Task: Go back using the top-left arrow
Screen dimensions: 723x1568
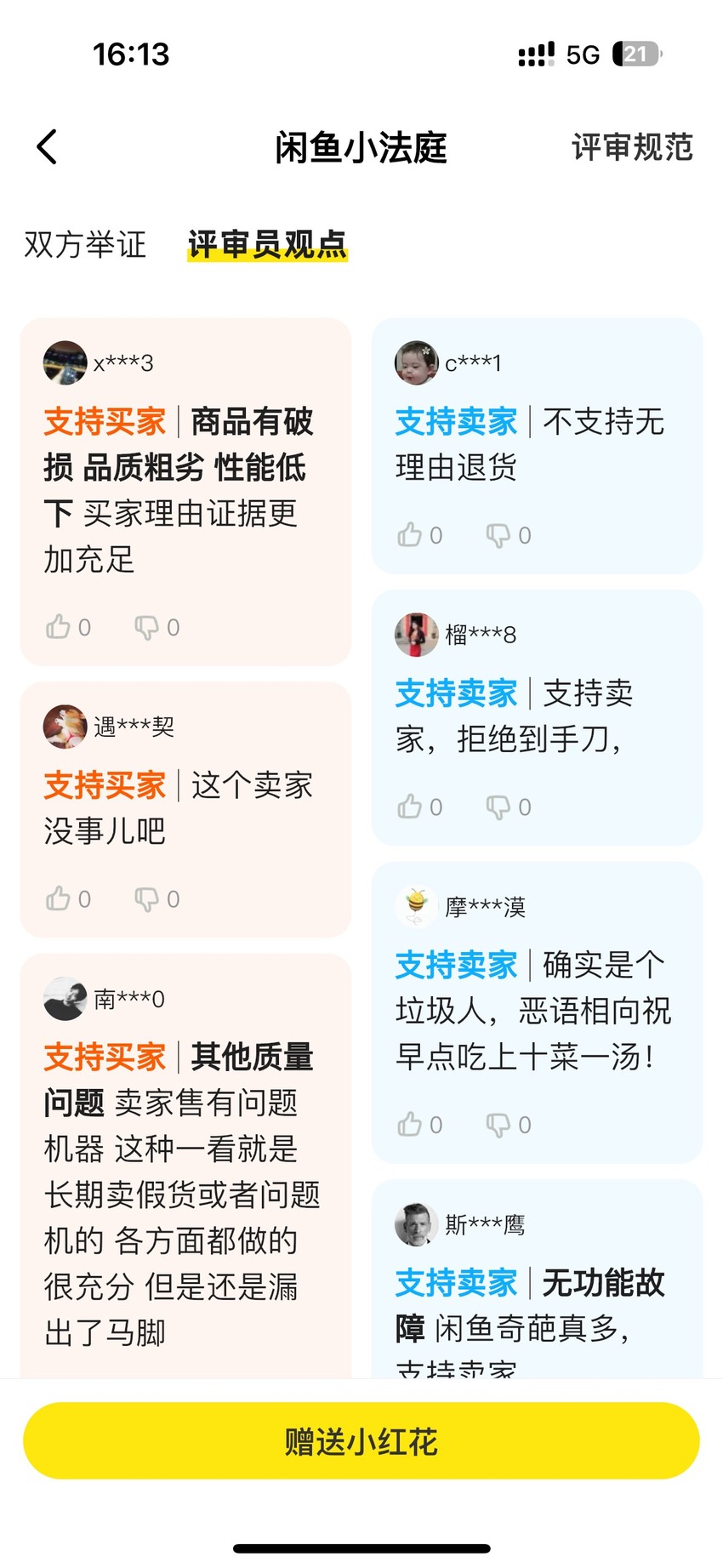Action: coord(47,147)
